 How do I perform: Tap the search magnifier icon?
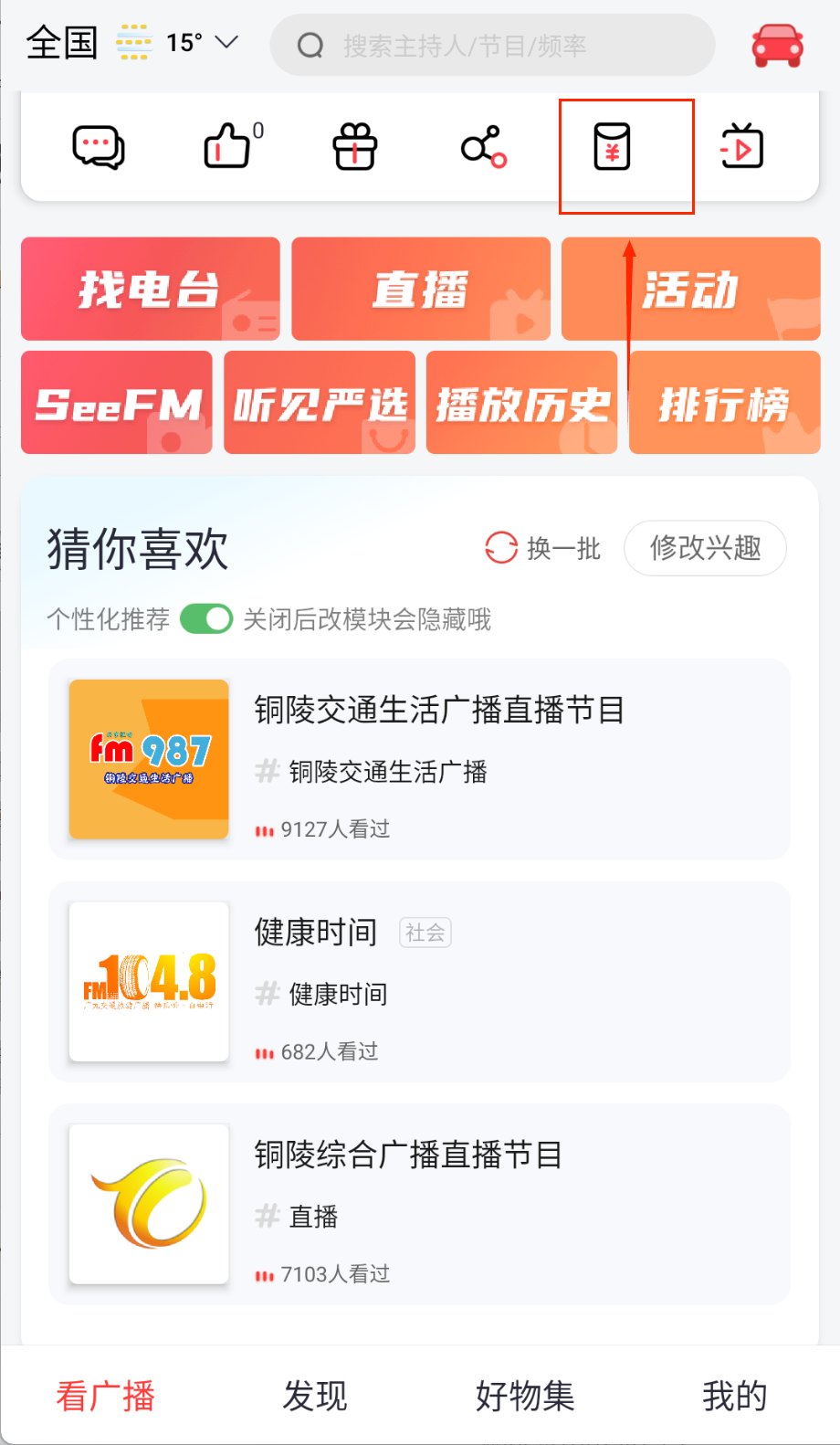311,44
